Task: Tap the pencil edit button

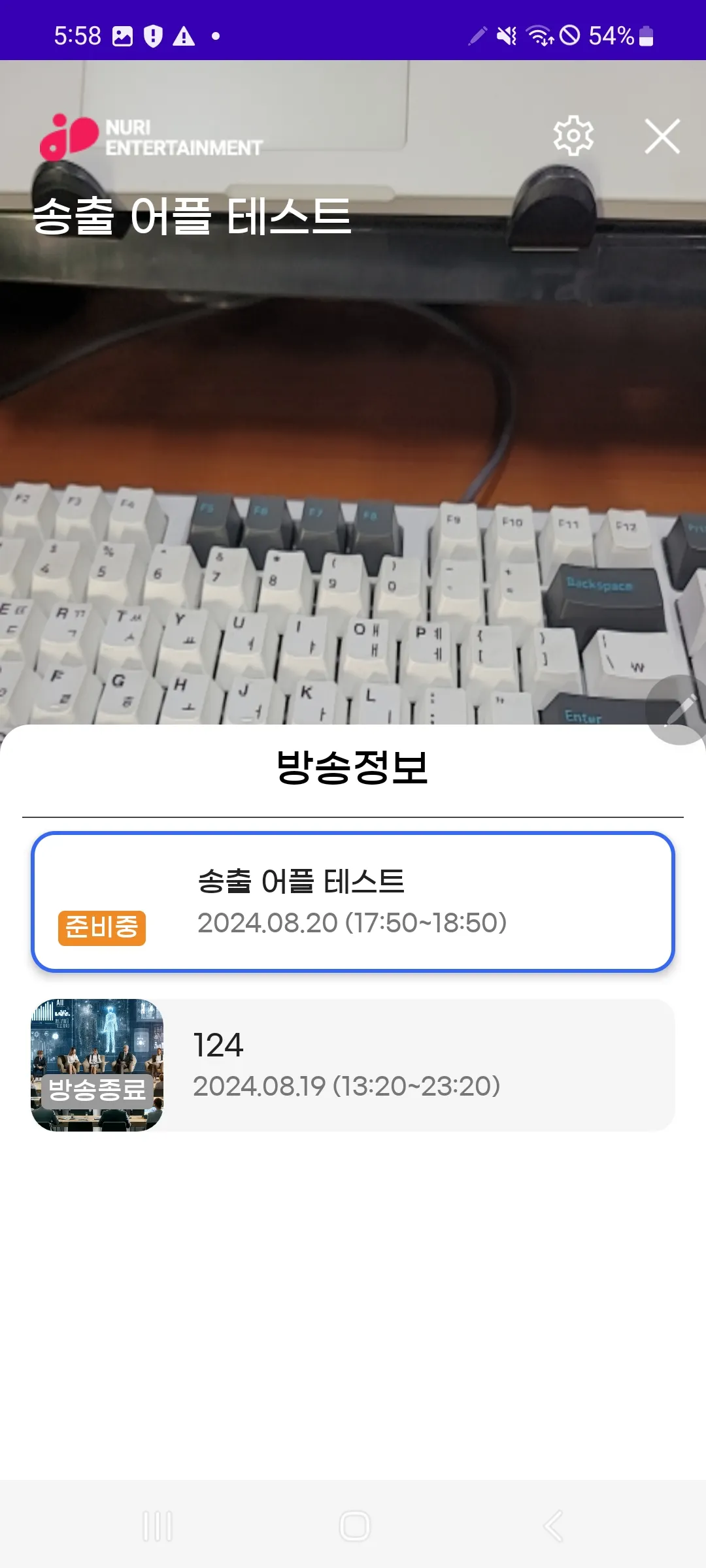Action: tap(680, 710)
